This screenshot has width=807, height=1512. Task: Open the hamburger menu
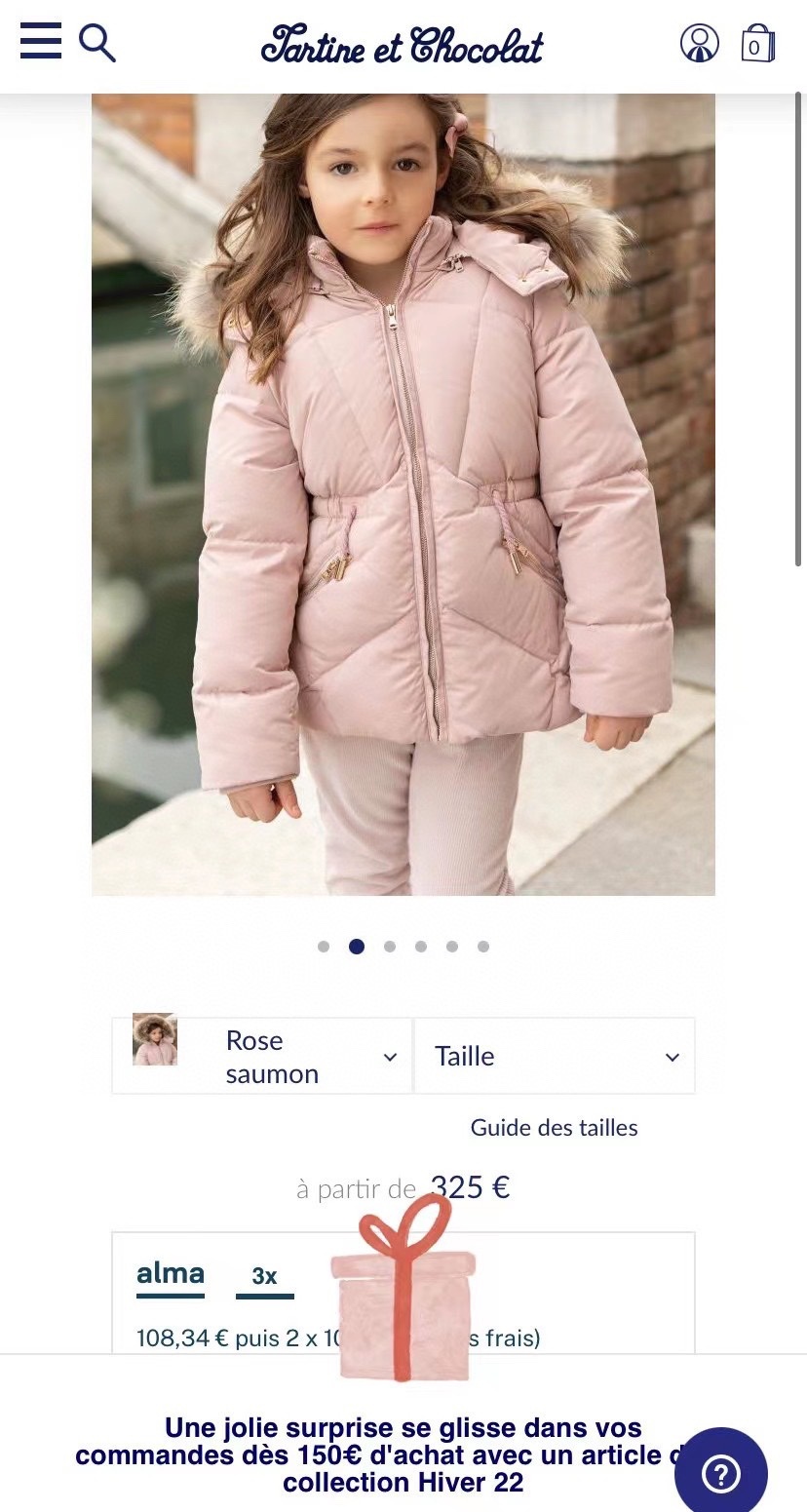[40, 41]
